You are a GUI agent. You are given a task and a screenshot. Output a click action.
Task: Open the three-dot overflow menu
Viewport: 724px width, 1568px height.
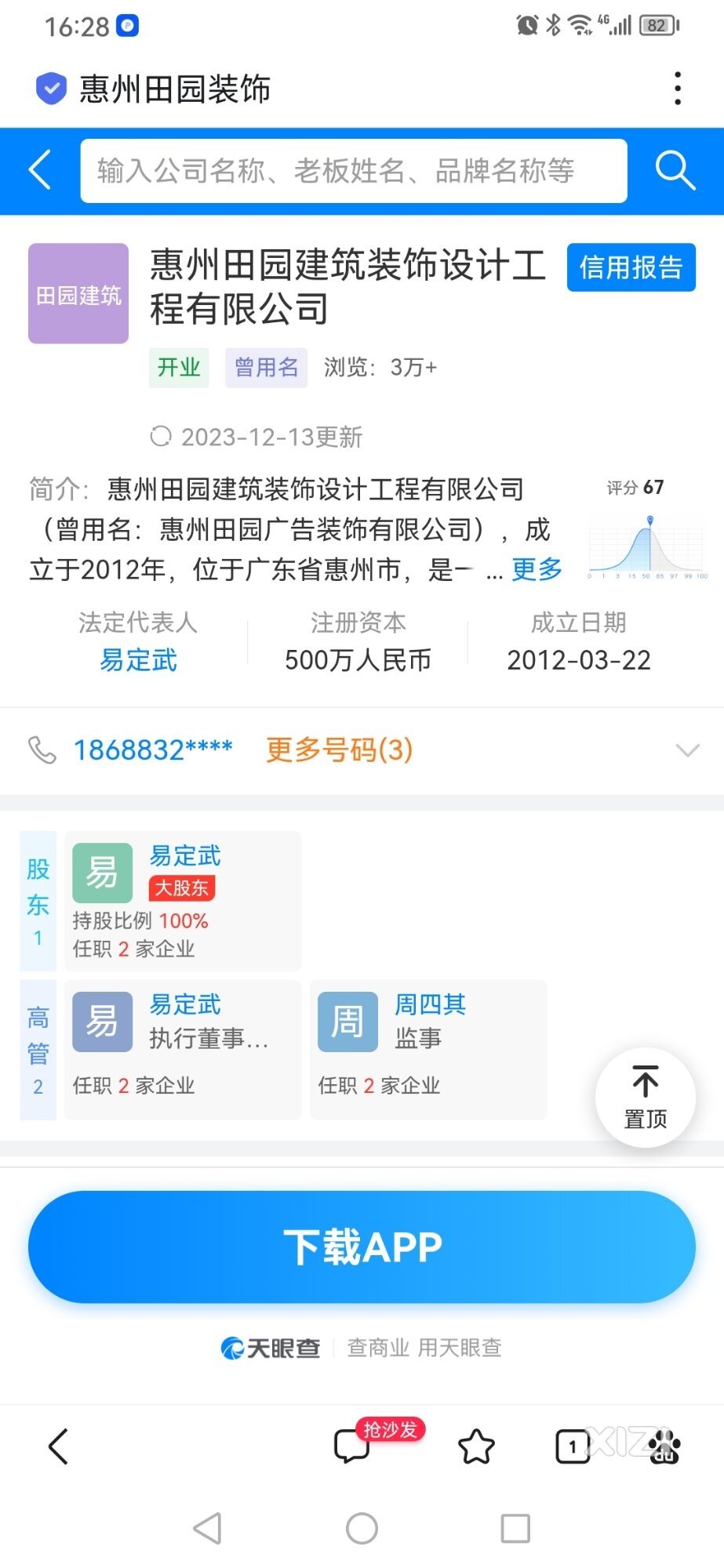click(678, 89)
